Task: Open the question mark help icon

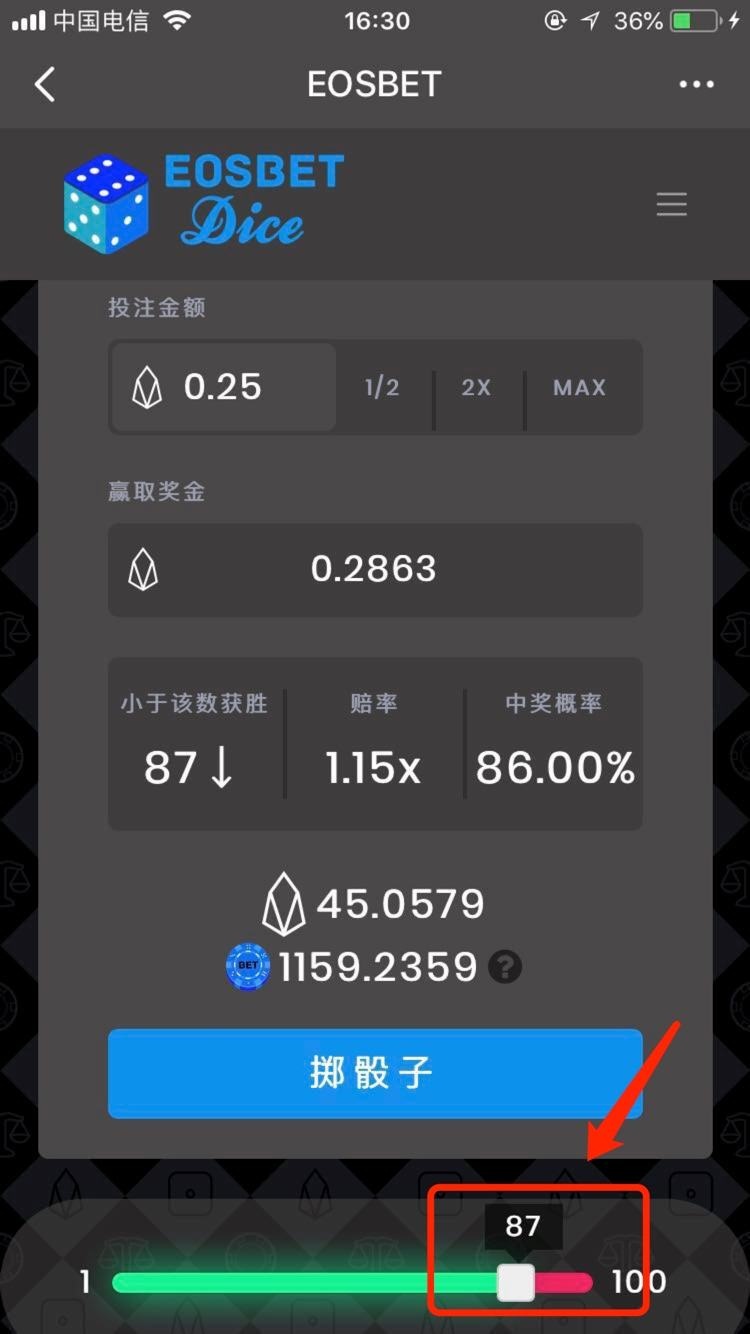Action: coord(505,967)
